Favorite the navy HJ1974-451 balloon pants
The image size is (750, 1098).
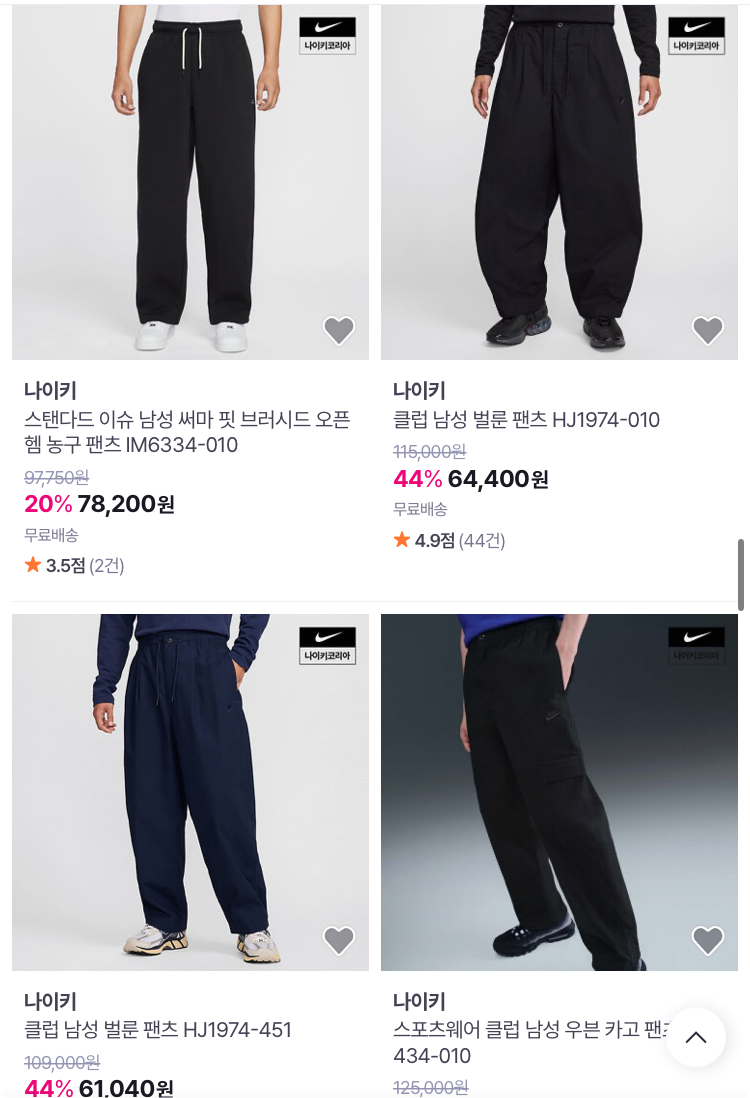pyautogui.click(x=339, y=940)
